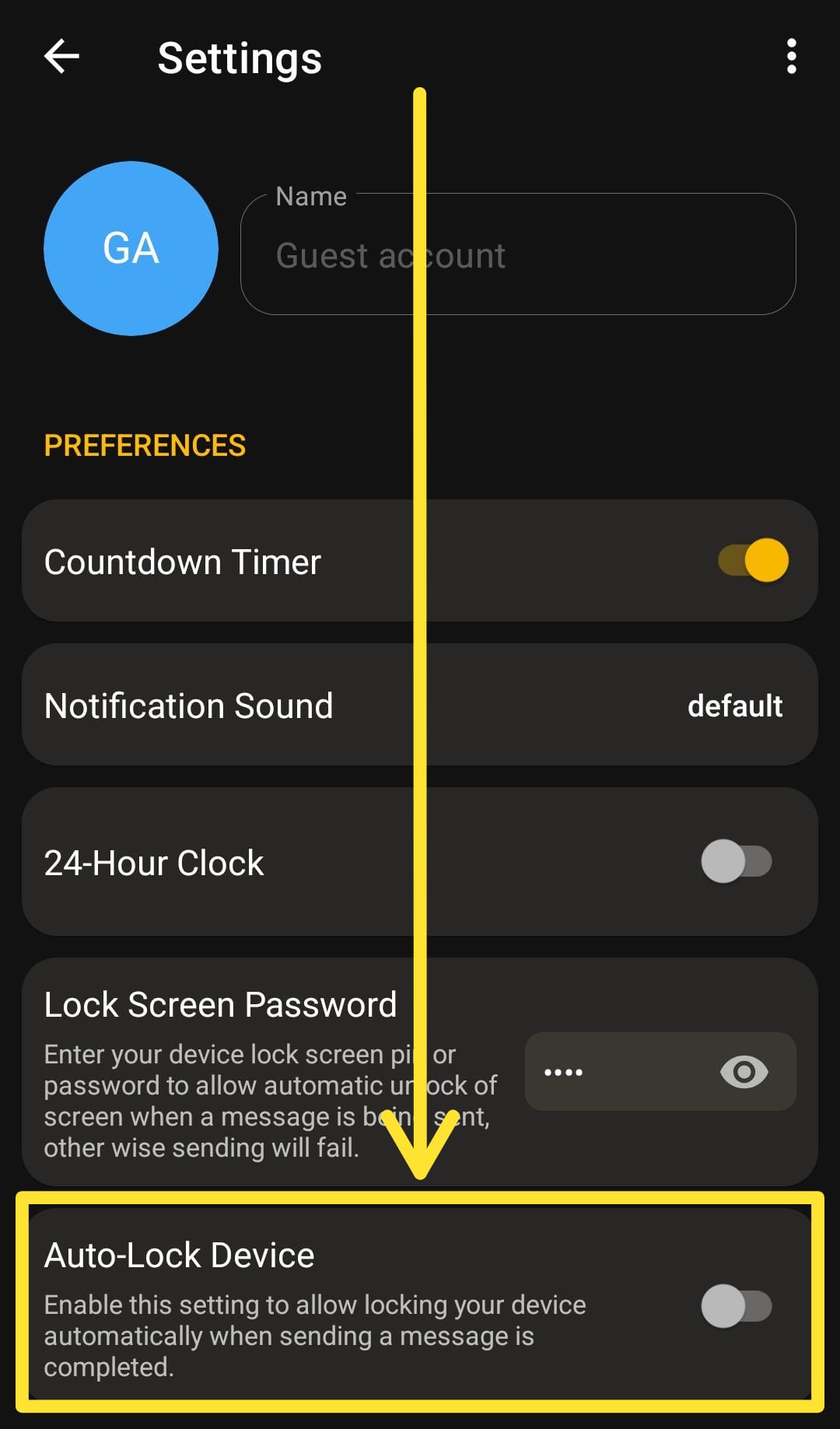Tap the Settings title icon area

pyautogui.click(x=240, y=57)
